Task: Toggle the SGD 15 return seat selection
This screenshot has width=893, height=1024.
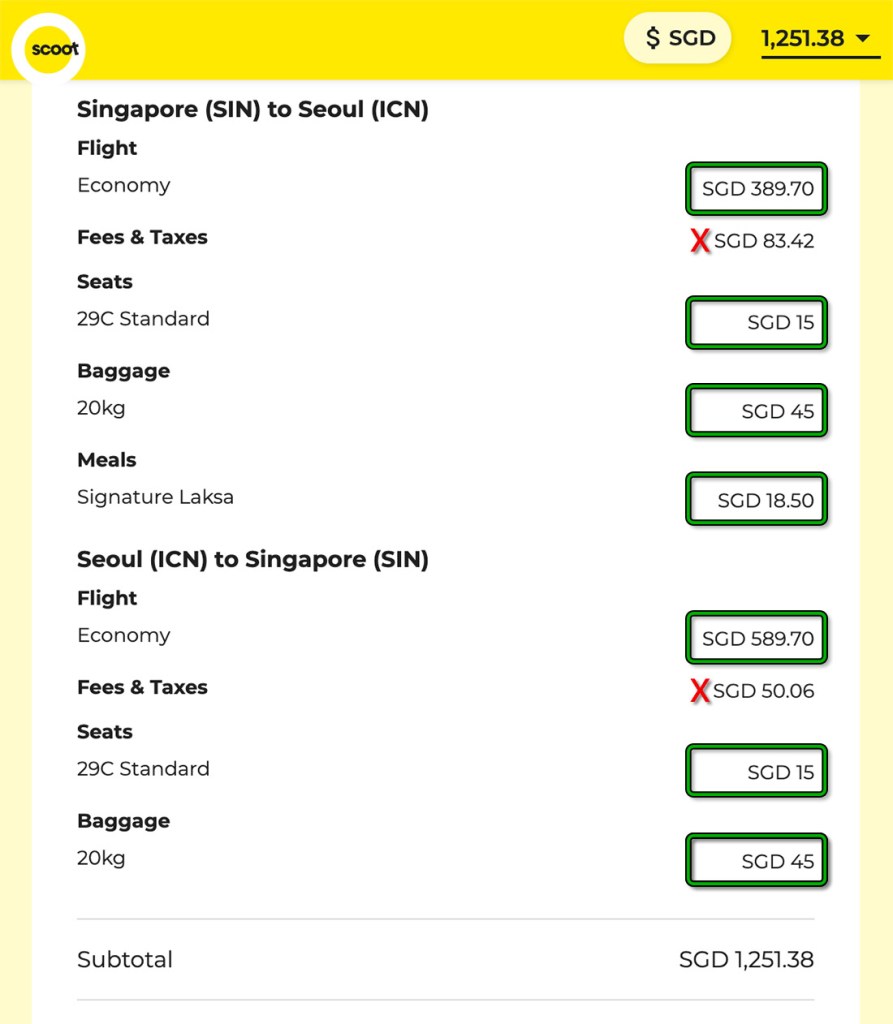Action: pyautogui.click(x=756, y=771)
